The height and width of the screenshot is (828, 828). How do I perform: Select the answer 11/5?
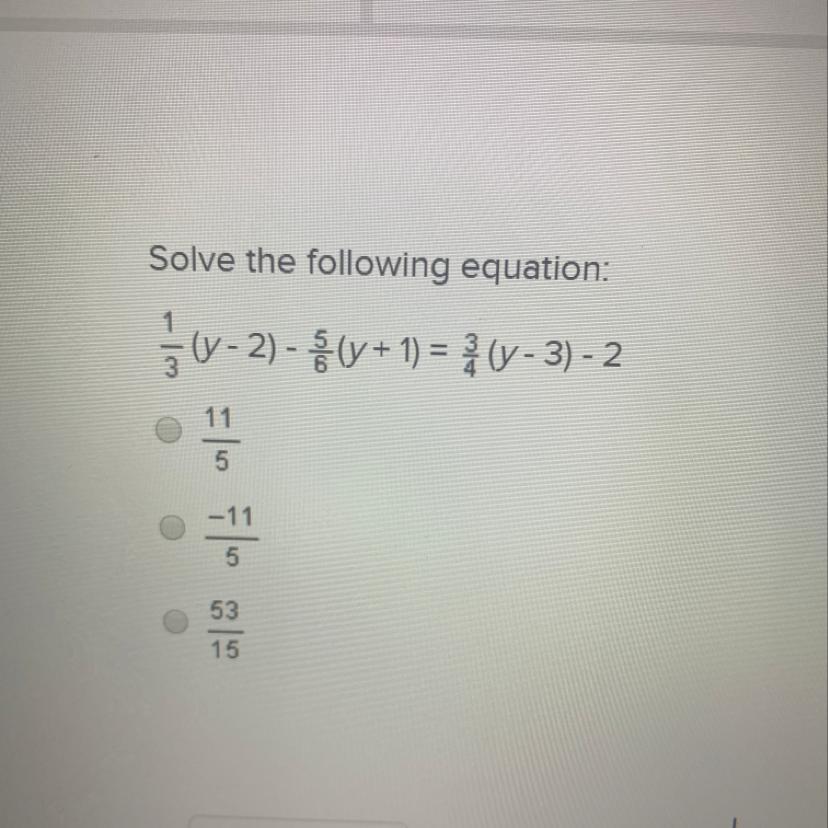[171, 431]
